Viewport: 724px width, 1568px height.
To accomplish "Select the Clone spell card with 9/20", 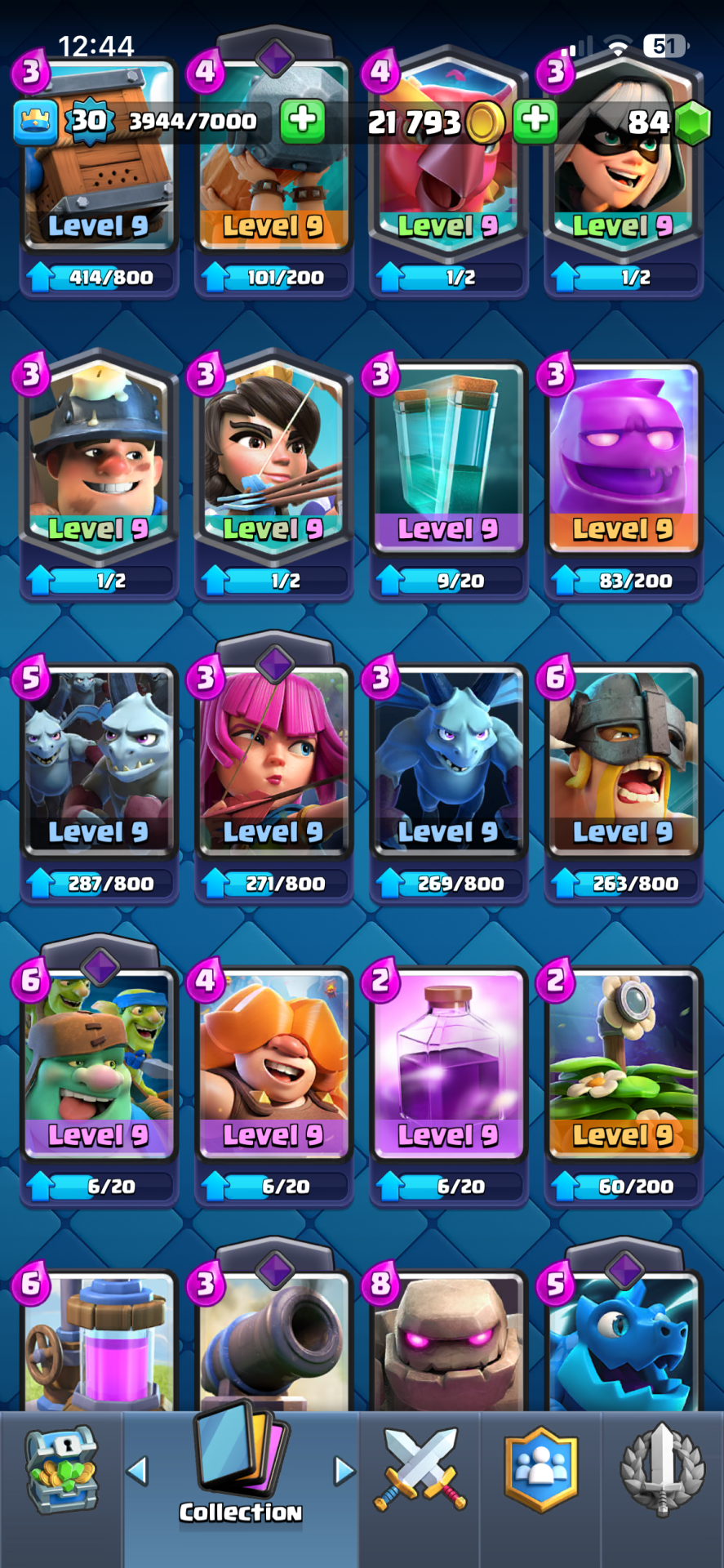I will 447,457.
